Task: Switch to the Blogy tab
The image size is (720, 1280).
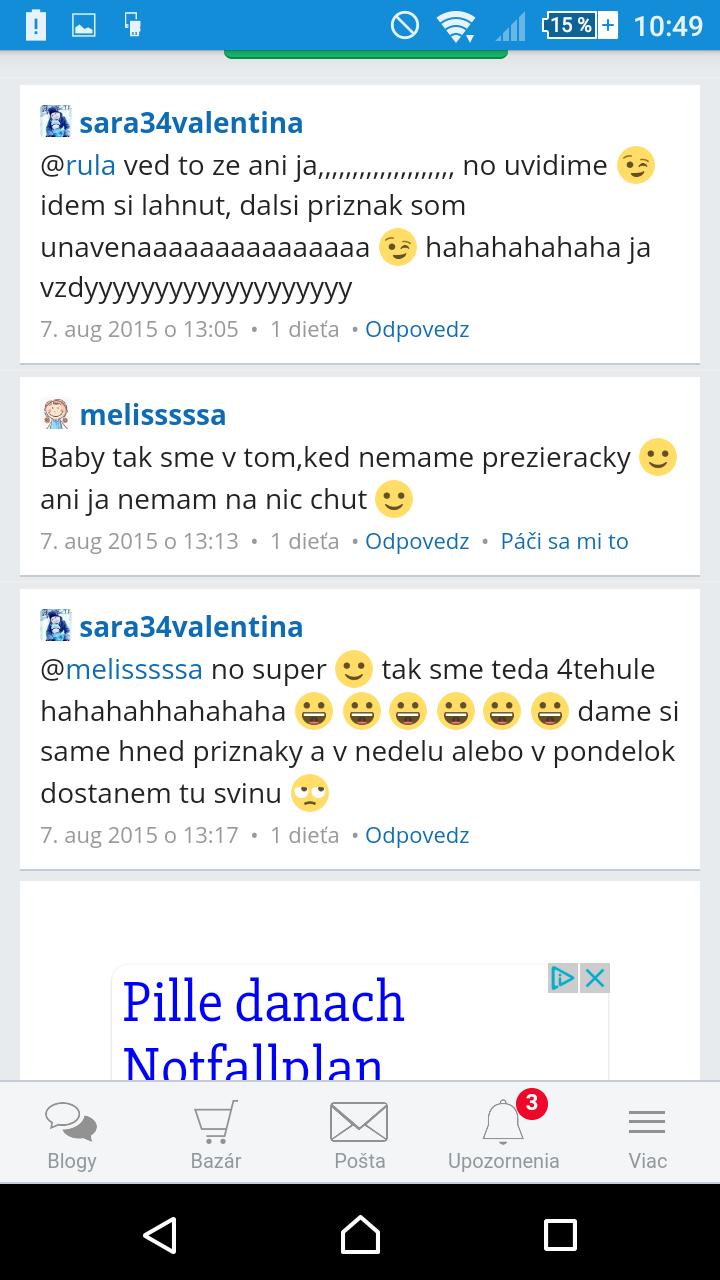Action: click(72, 1134)
